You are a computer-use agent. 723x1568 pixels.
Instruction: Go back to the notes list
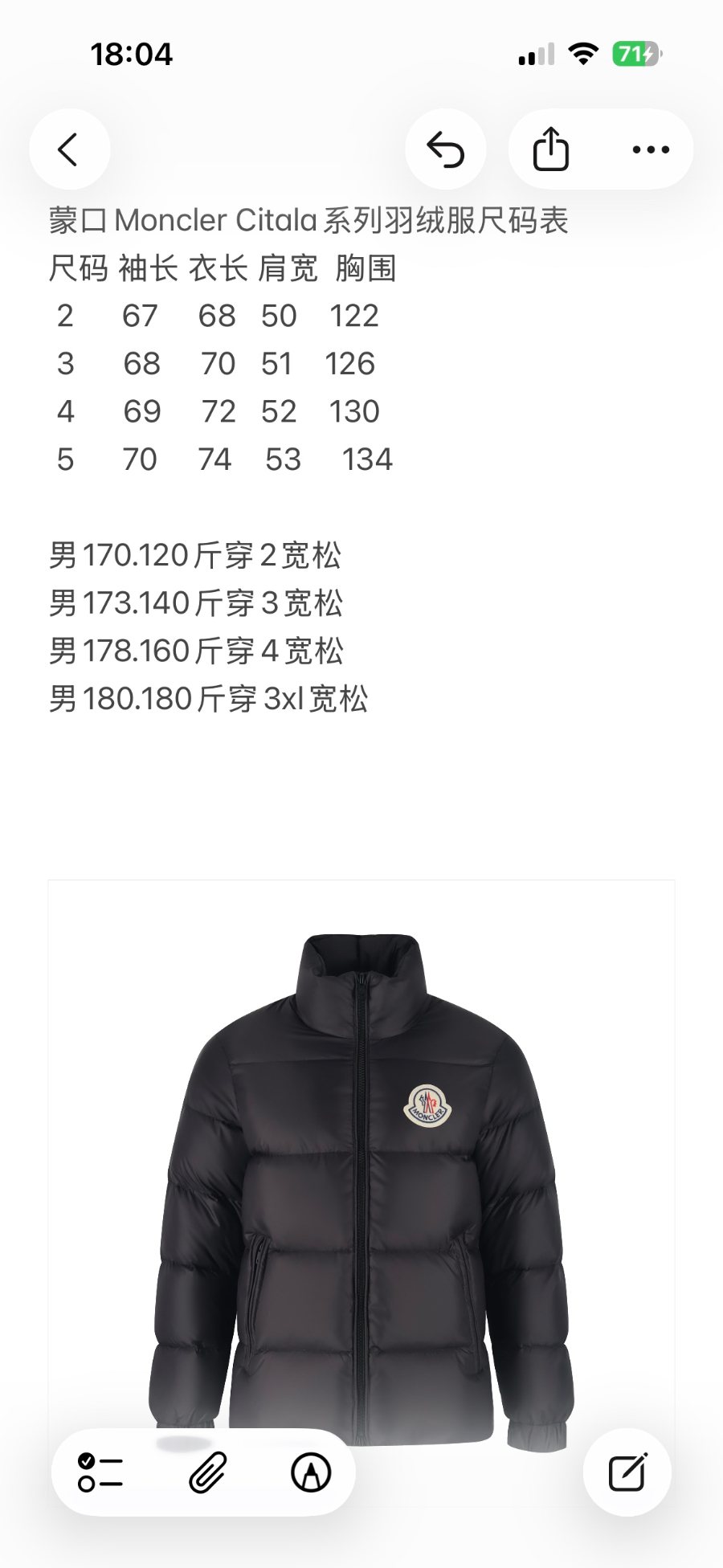click(69, 149)
